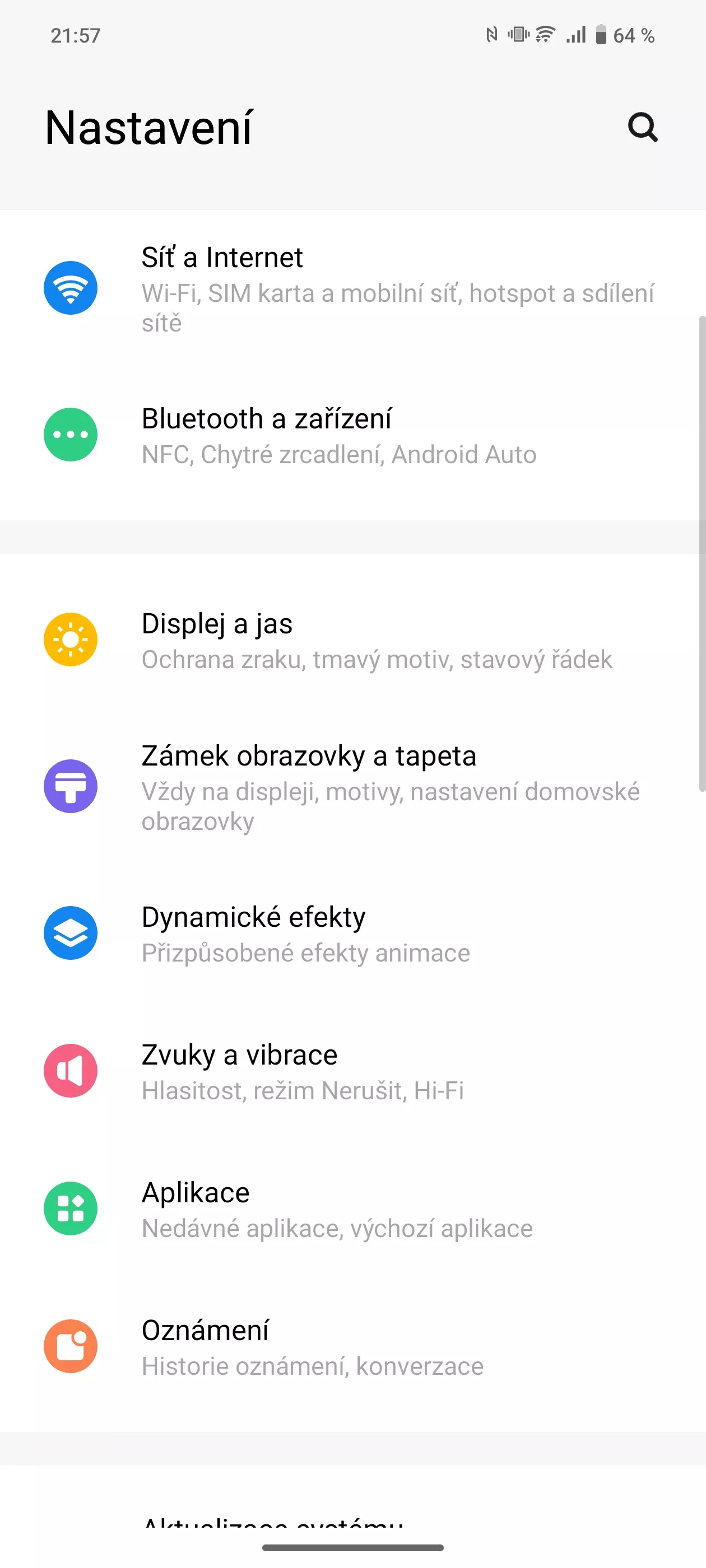Select Dynamické efekty
The height and width of the screenshot is (1568, 706).
(x=352, y=933)
